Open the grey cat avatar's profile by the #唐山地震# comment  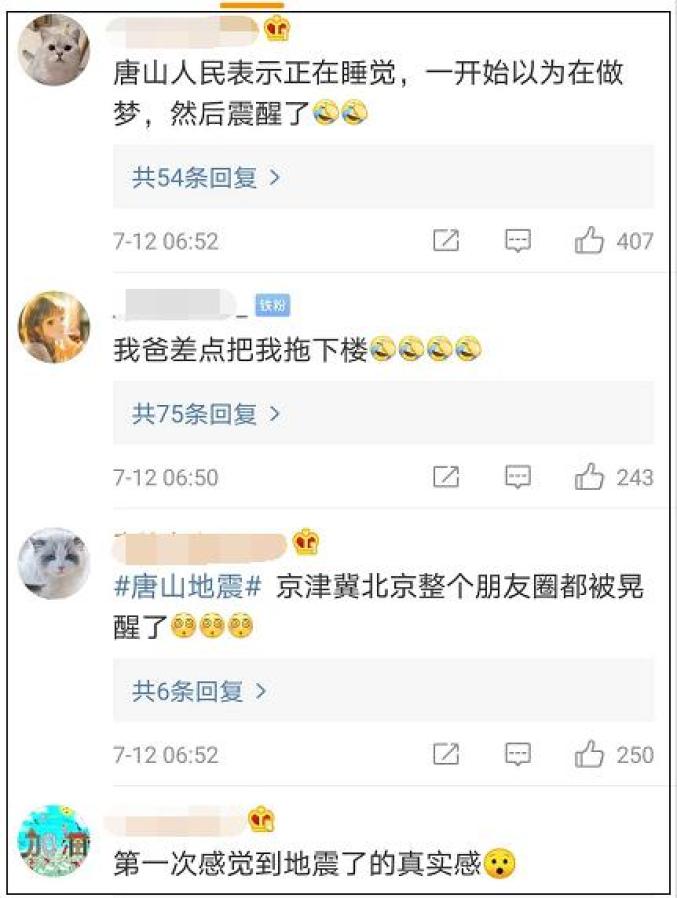54,563
